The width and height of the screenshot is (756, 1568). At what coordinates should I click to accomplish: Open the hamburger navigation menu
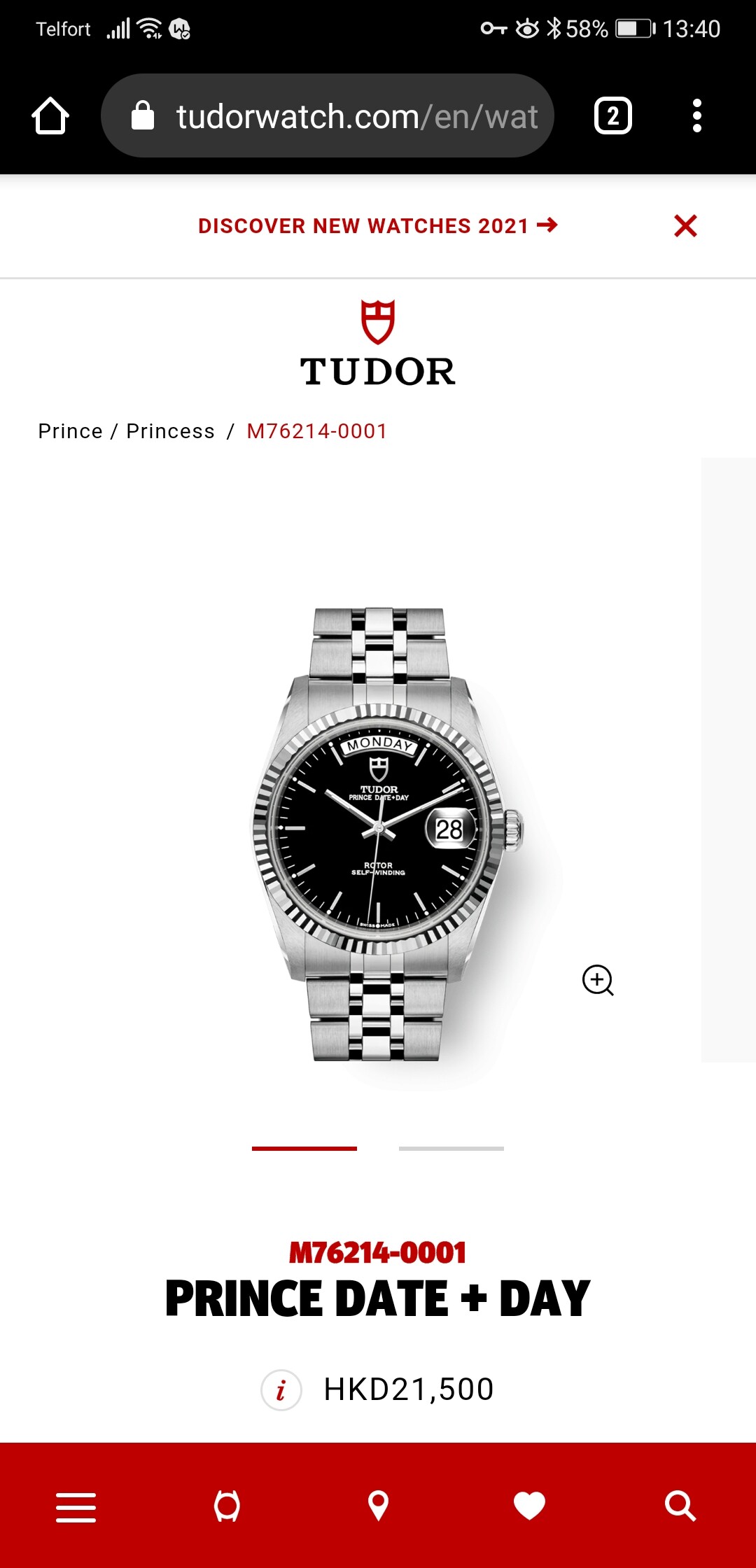(x=76, y=1506)
